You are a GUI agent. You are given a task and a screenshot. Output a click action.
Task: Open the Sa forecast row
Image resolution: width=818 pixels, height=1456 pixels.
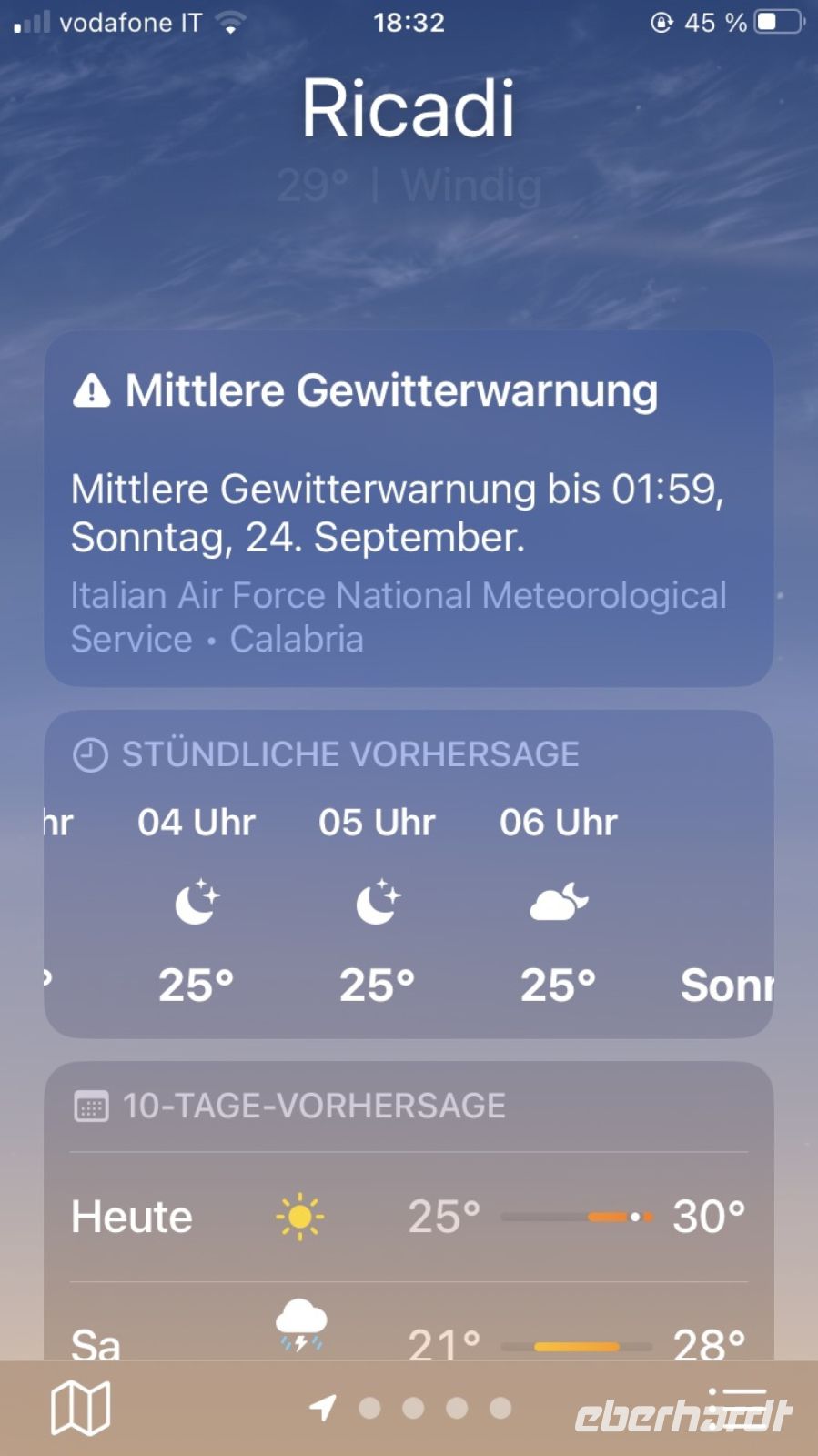[x=409, y=1338]
